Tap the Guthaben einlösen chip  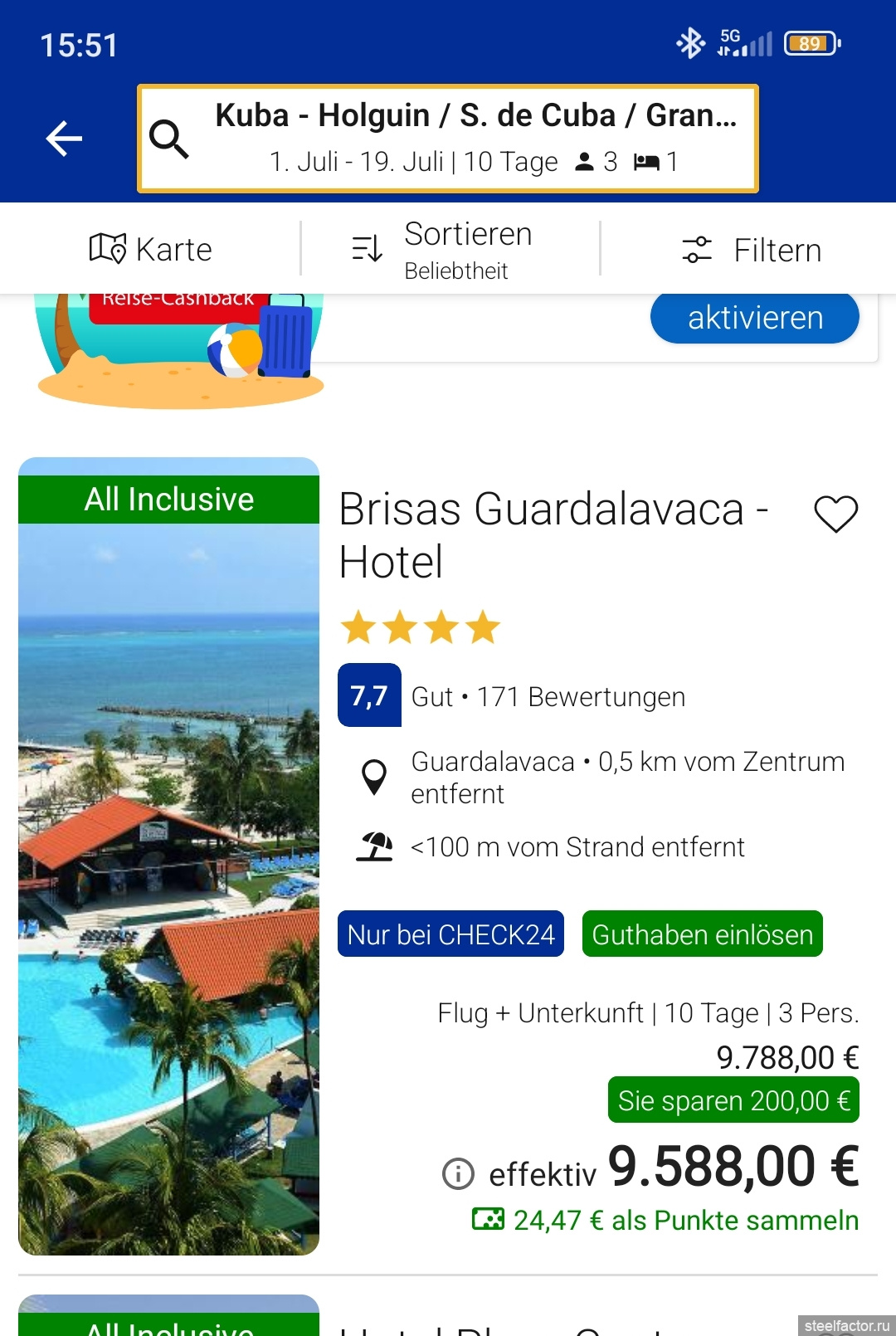[x=702, y=934]
